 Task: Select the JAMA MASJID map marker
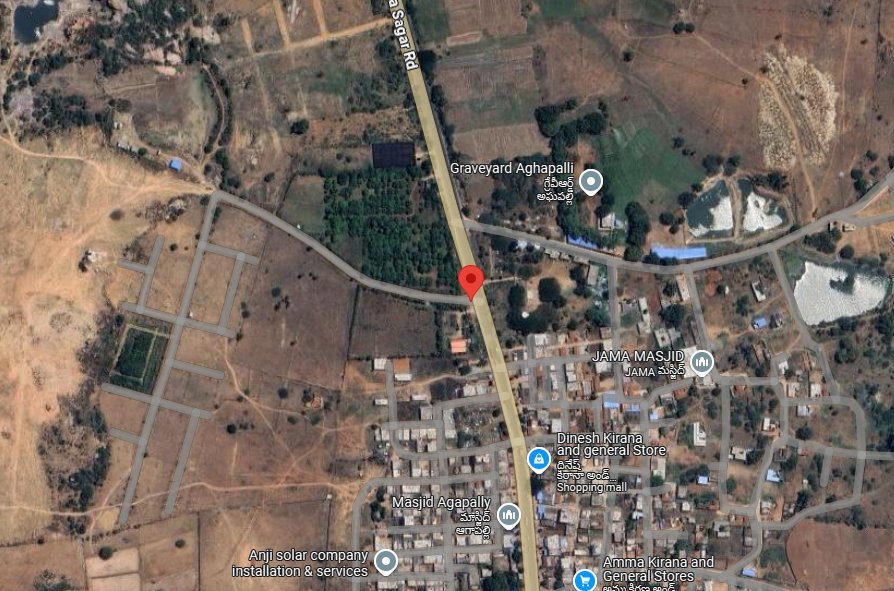702,362
